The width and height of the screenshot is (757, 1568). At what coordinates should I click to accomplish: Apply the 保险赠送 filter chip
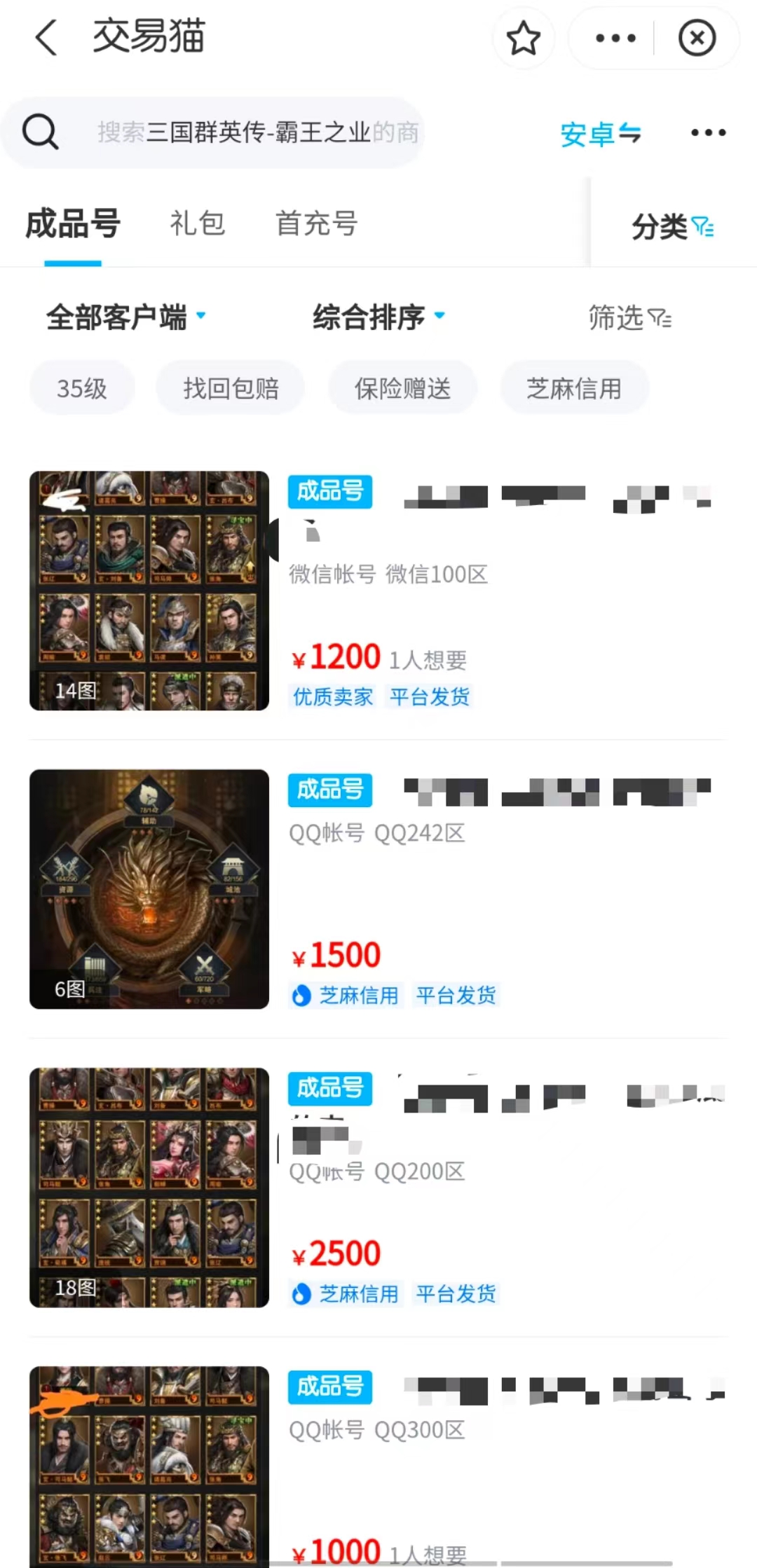pyautogui.click(x=402, y=388)
